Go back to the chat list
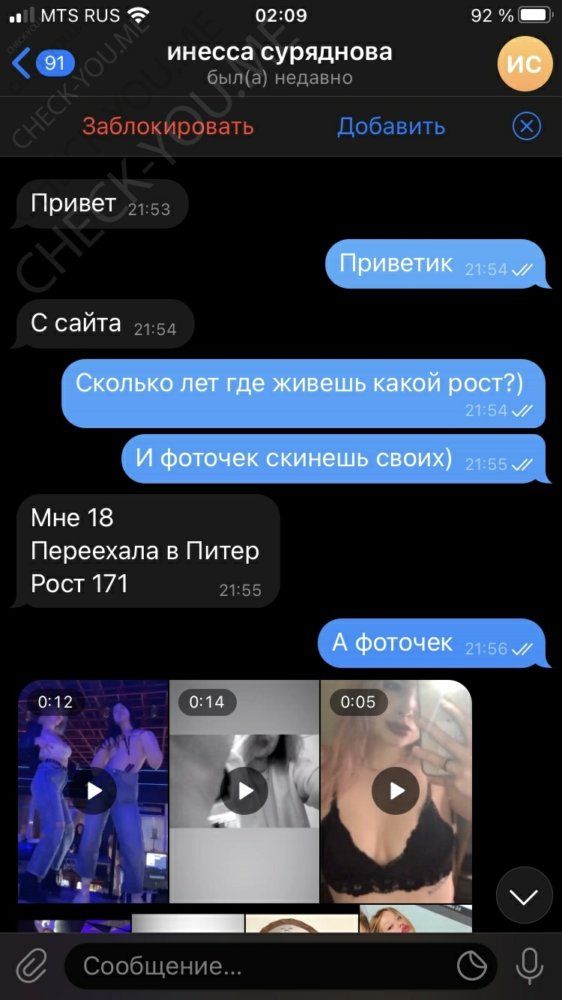Viewport: 562px width, 1000px height. (x=43, y=64)
